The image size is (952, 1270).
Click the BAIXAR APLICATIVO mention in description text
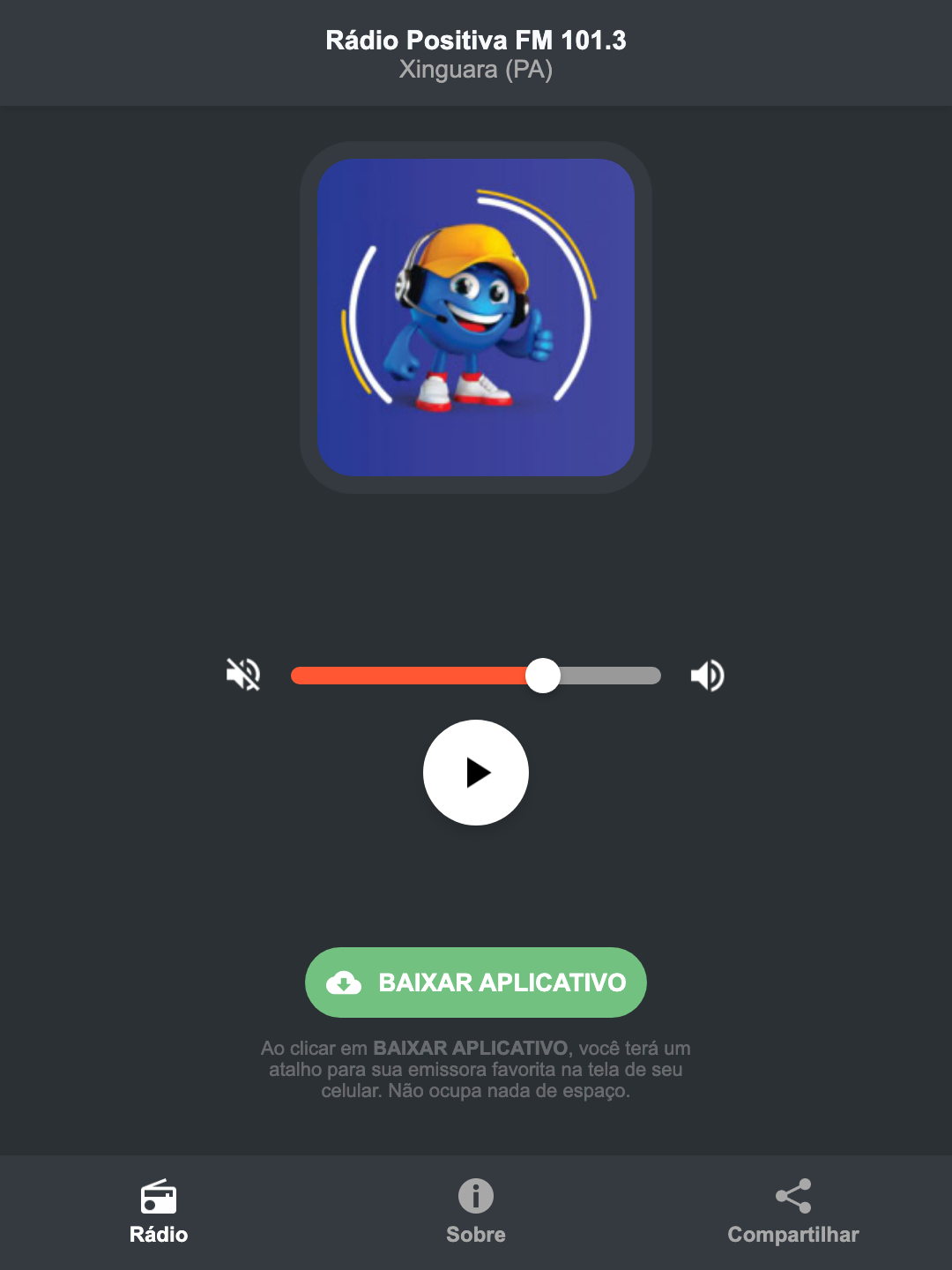click(x=472, y=1048)
